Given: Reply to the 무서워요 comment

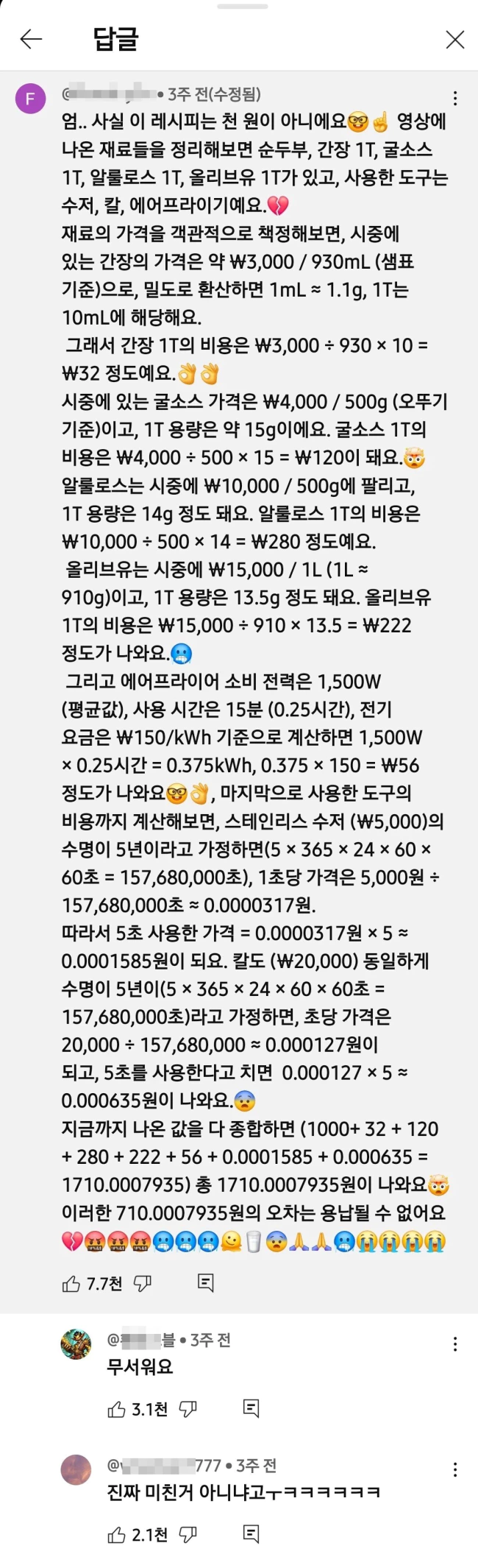Looking at the screenshot, I should point(251,1409).
